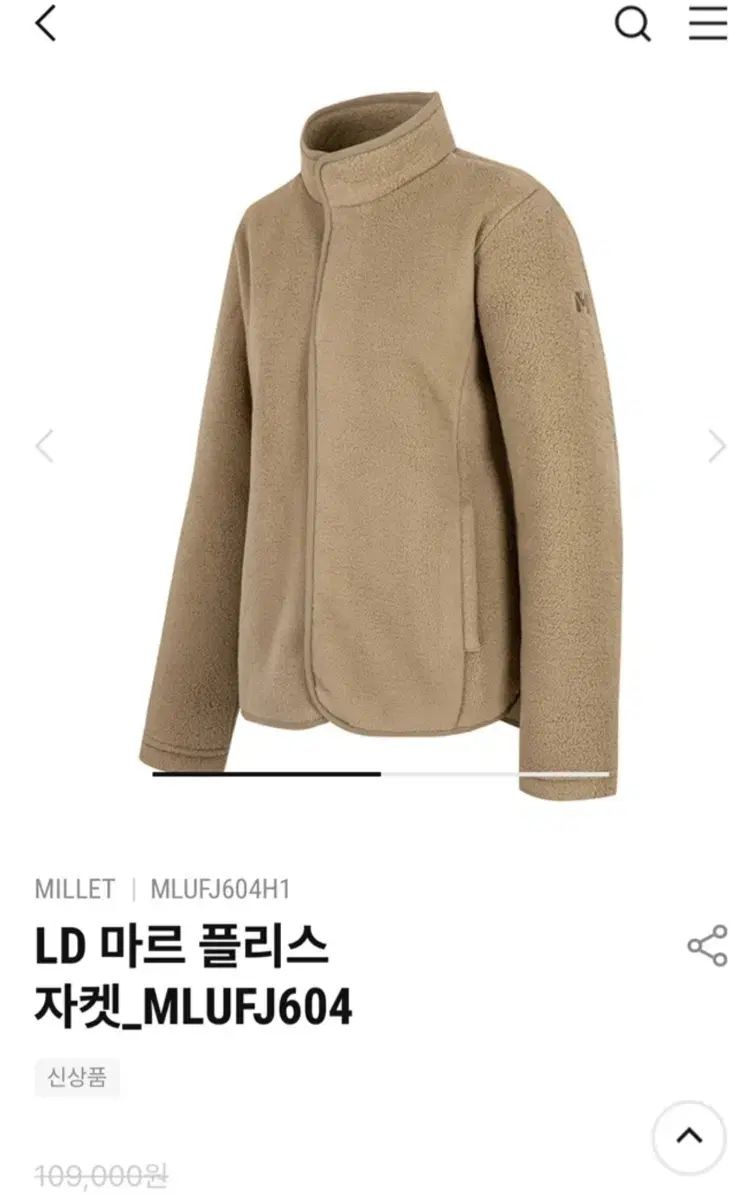Jump to top with the up-arrow button
Viewport: 741px width, 1200px height.
(689, 1136)
